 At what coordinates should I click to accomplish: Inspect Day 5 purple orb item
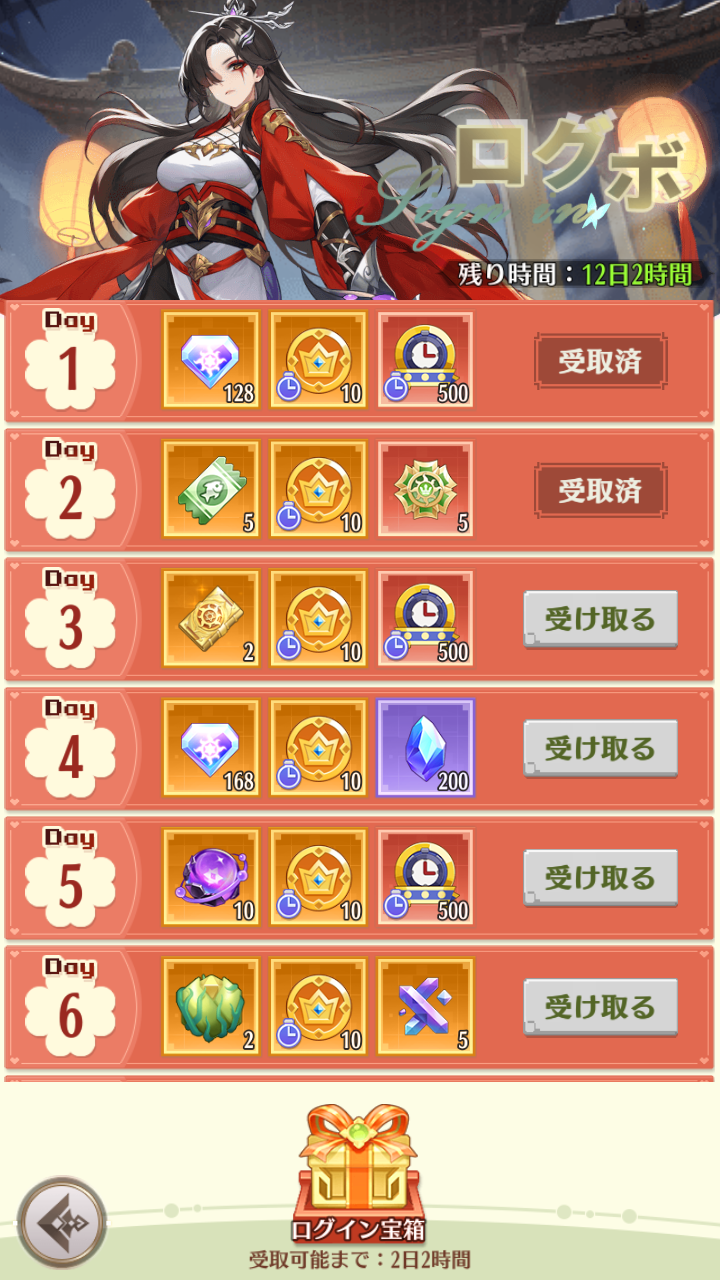pyautogui.click(x=211, y=876)
